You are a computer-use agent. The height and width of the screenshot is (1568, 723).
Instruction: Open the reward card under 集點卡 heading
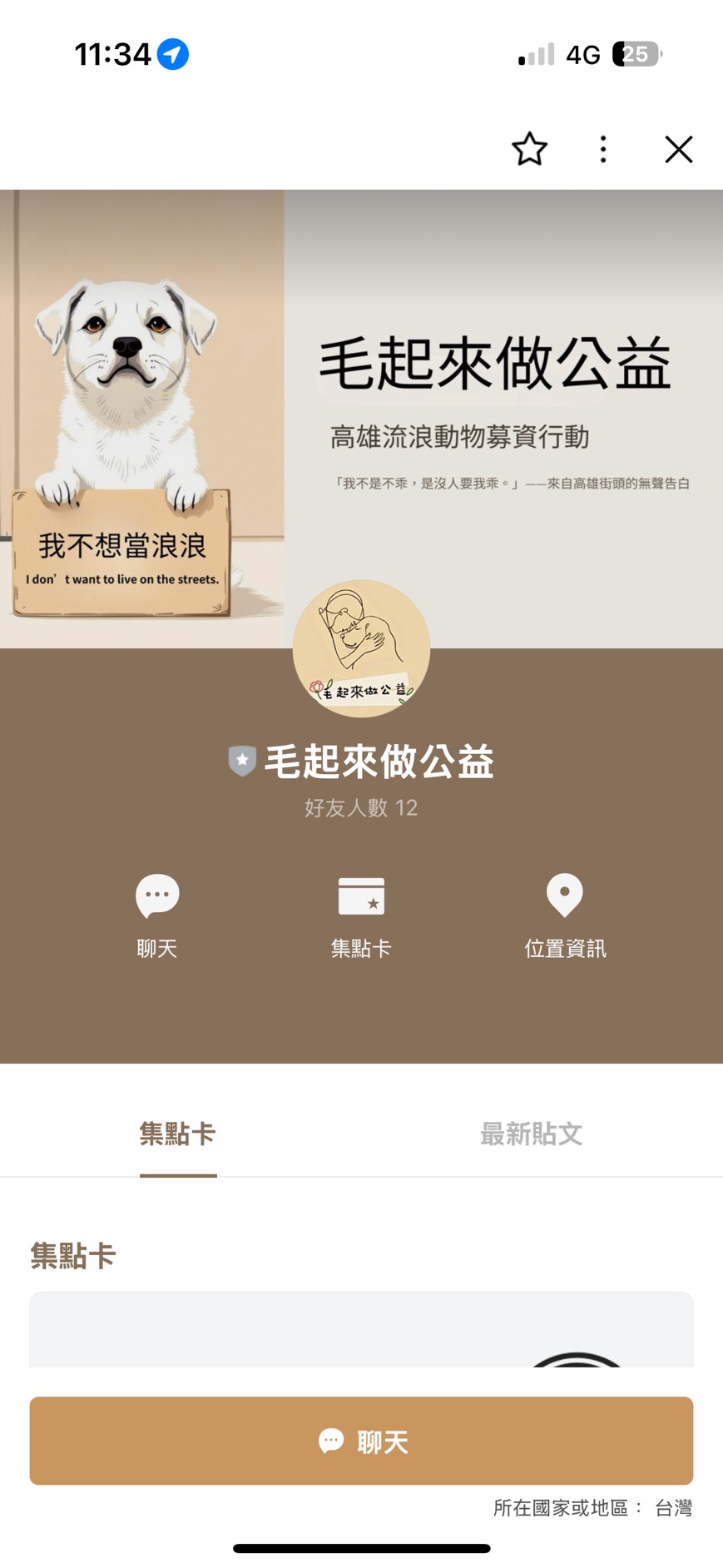click(361, 1330)
